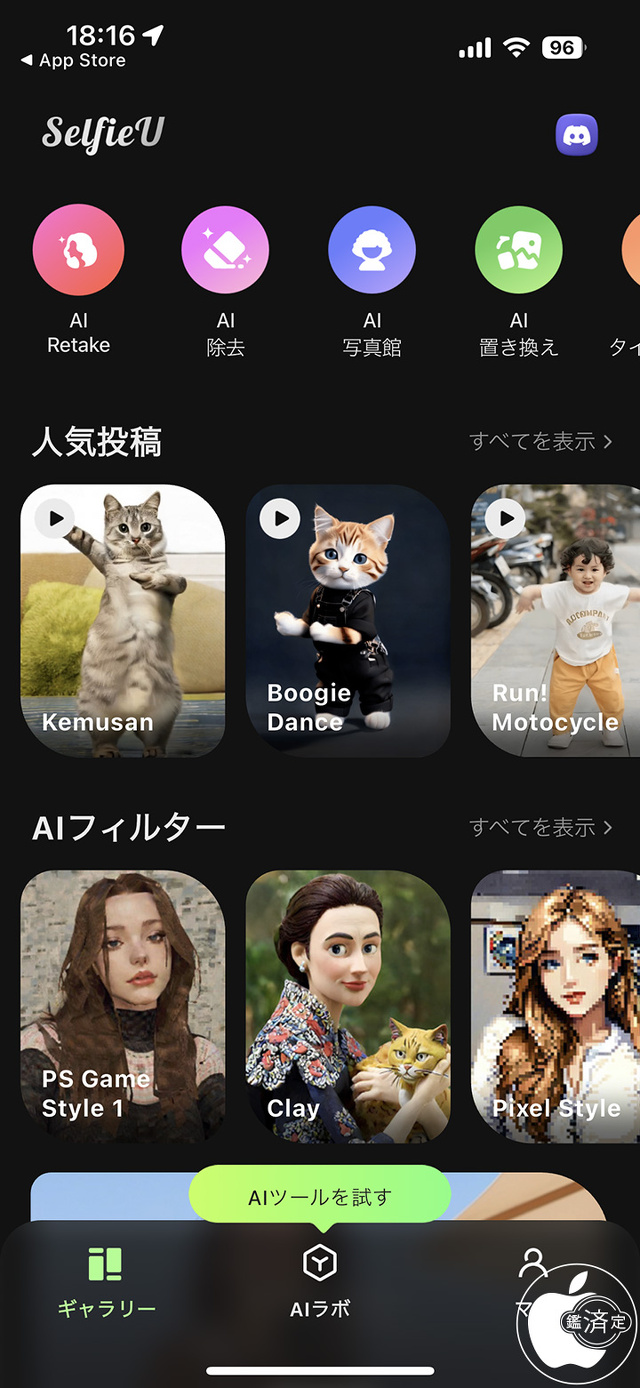Show all AIフィルター filters
640x1388 pixels.
coord(541,827)
